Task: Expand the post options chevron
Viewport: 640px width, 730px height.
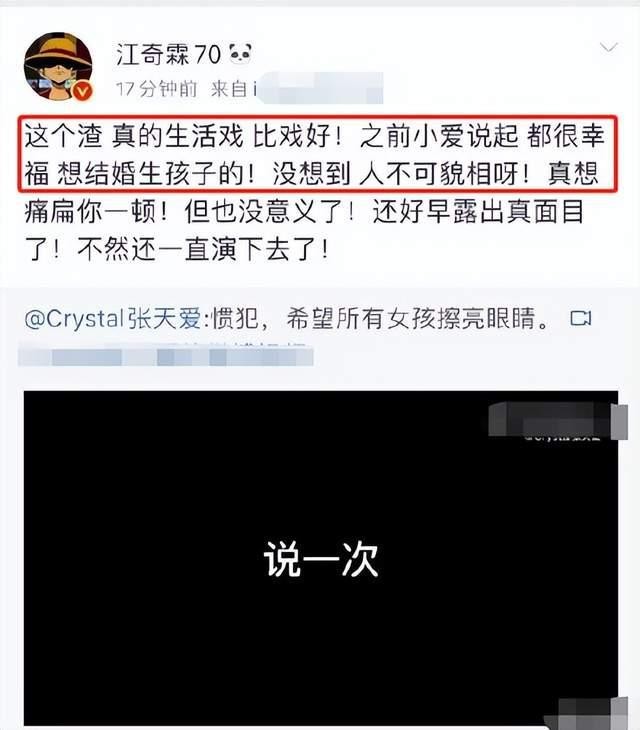Action: coord(608,47)
